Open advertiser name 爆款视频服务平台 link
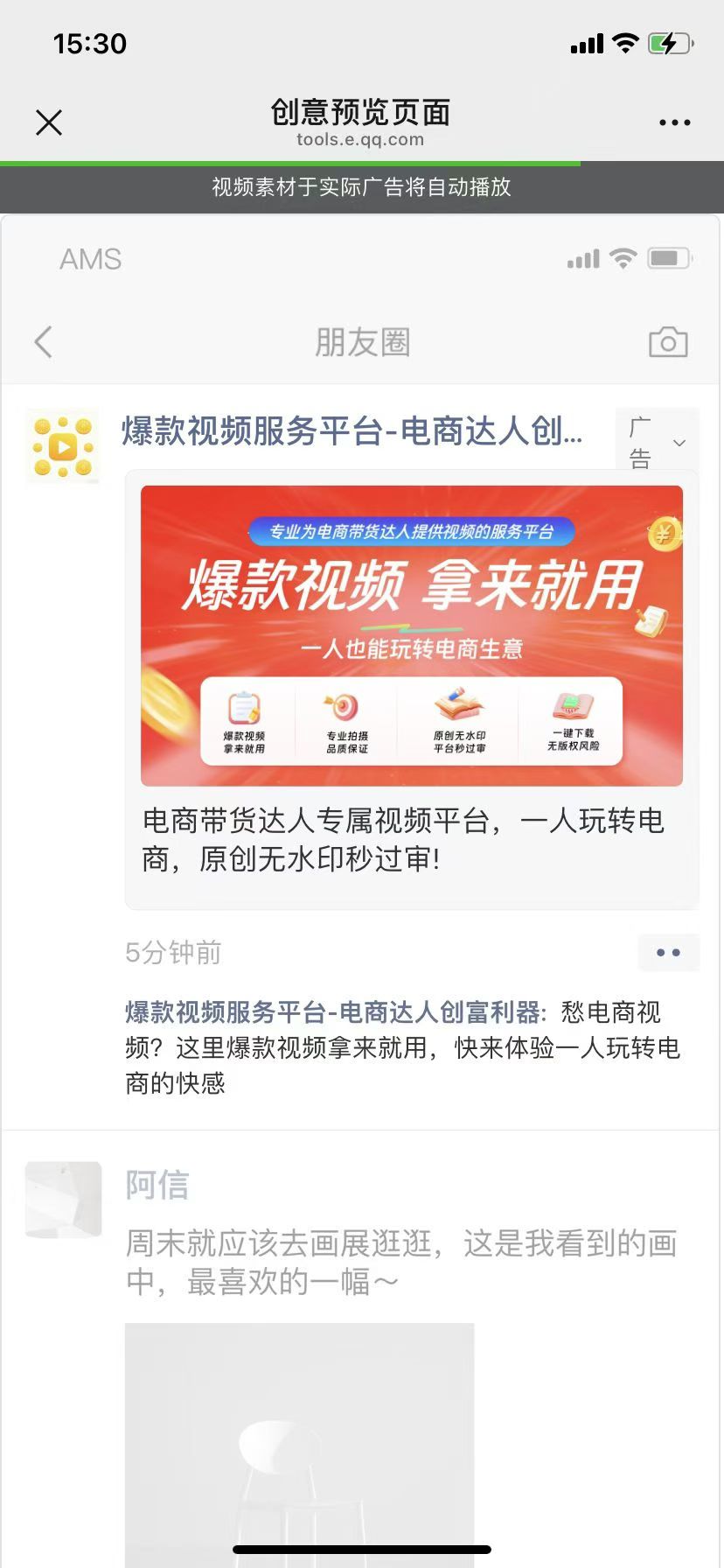Screen dimensions: 724x1568 (x=352, y=431)
